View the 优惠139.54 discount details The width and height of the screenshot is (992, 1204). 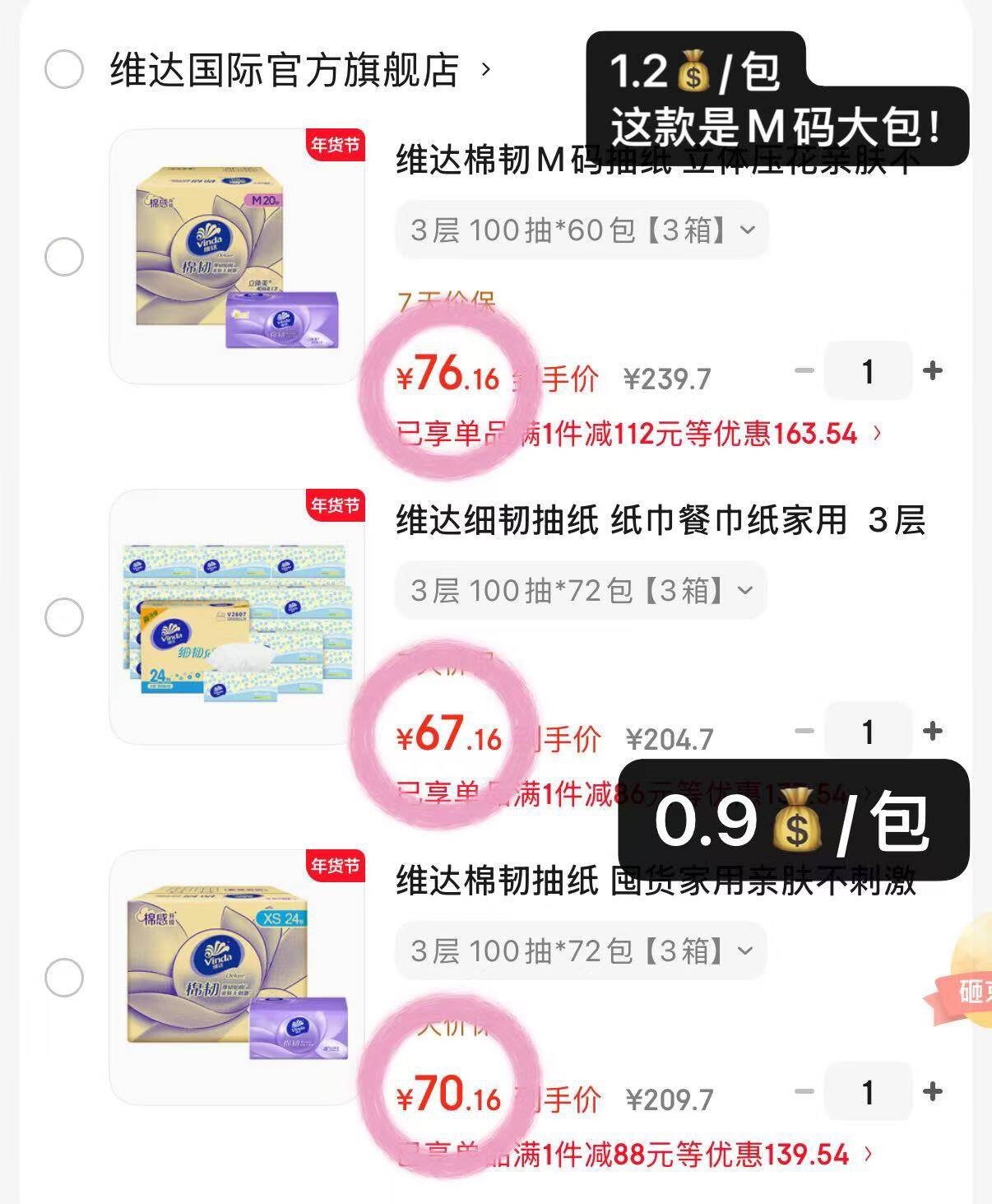tap(633, 1155)
